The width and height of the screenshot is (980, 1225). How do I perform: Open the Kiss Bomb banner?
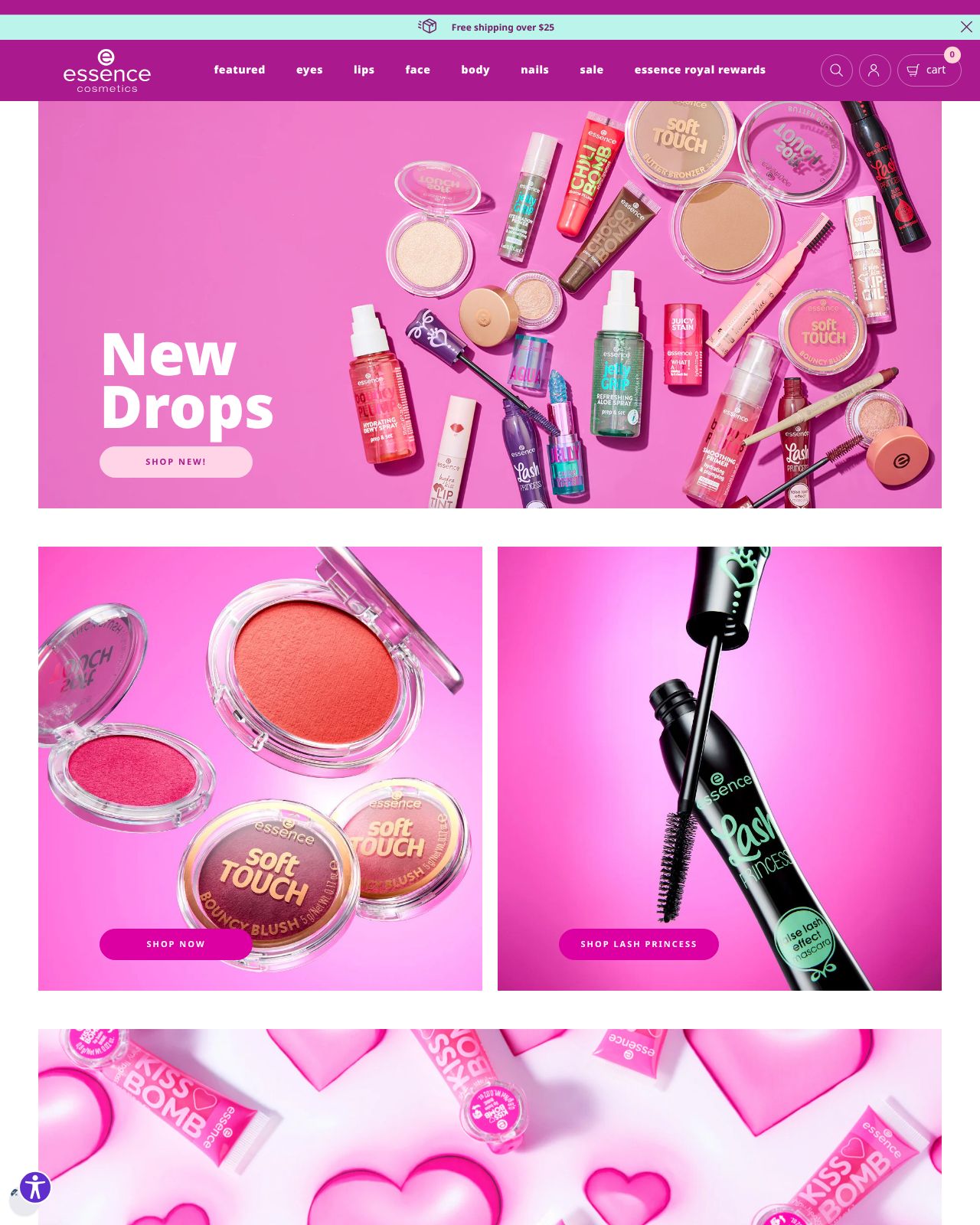coord(490,1125)
